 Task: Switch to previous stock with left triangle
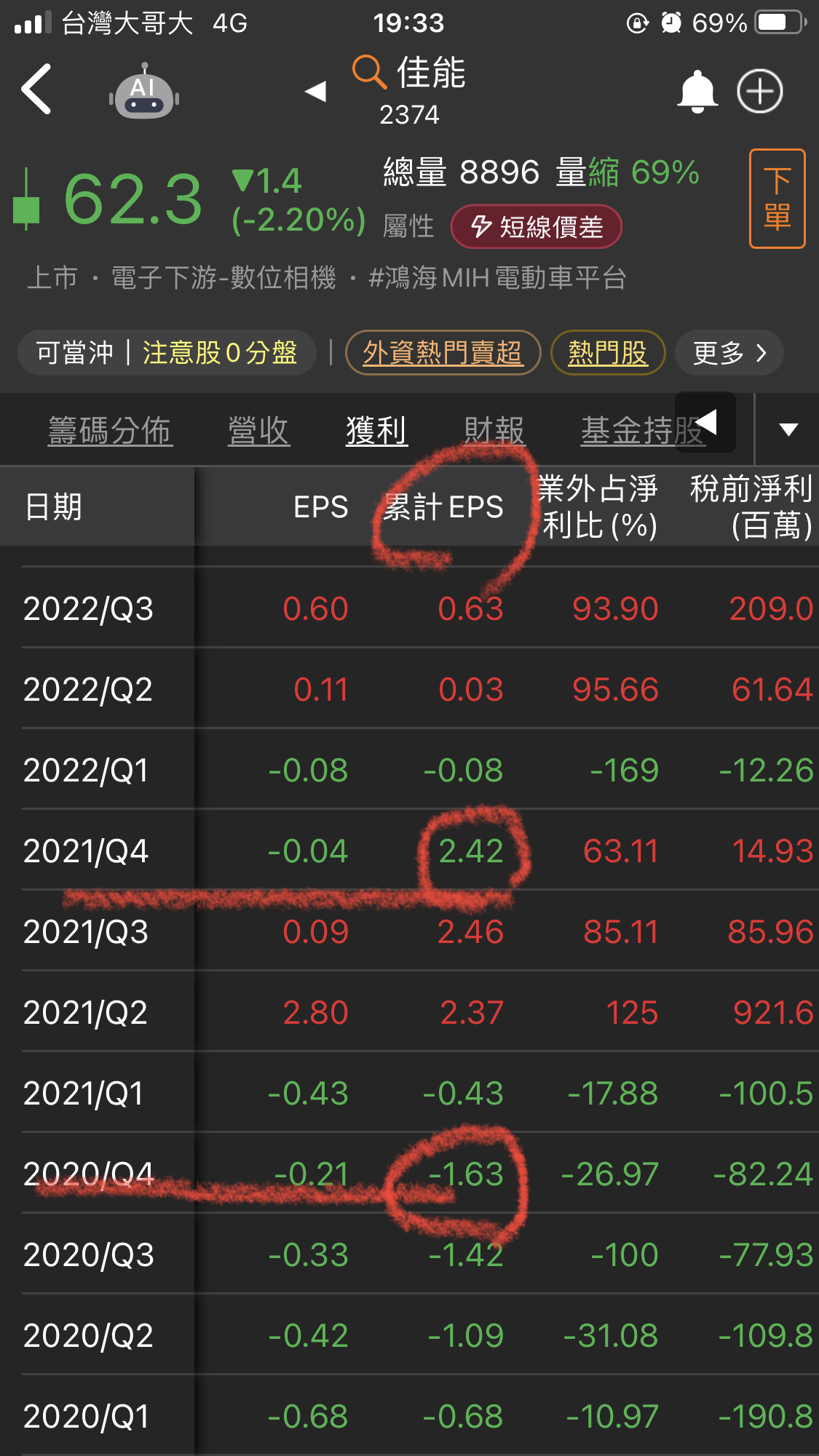[315, 91]
